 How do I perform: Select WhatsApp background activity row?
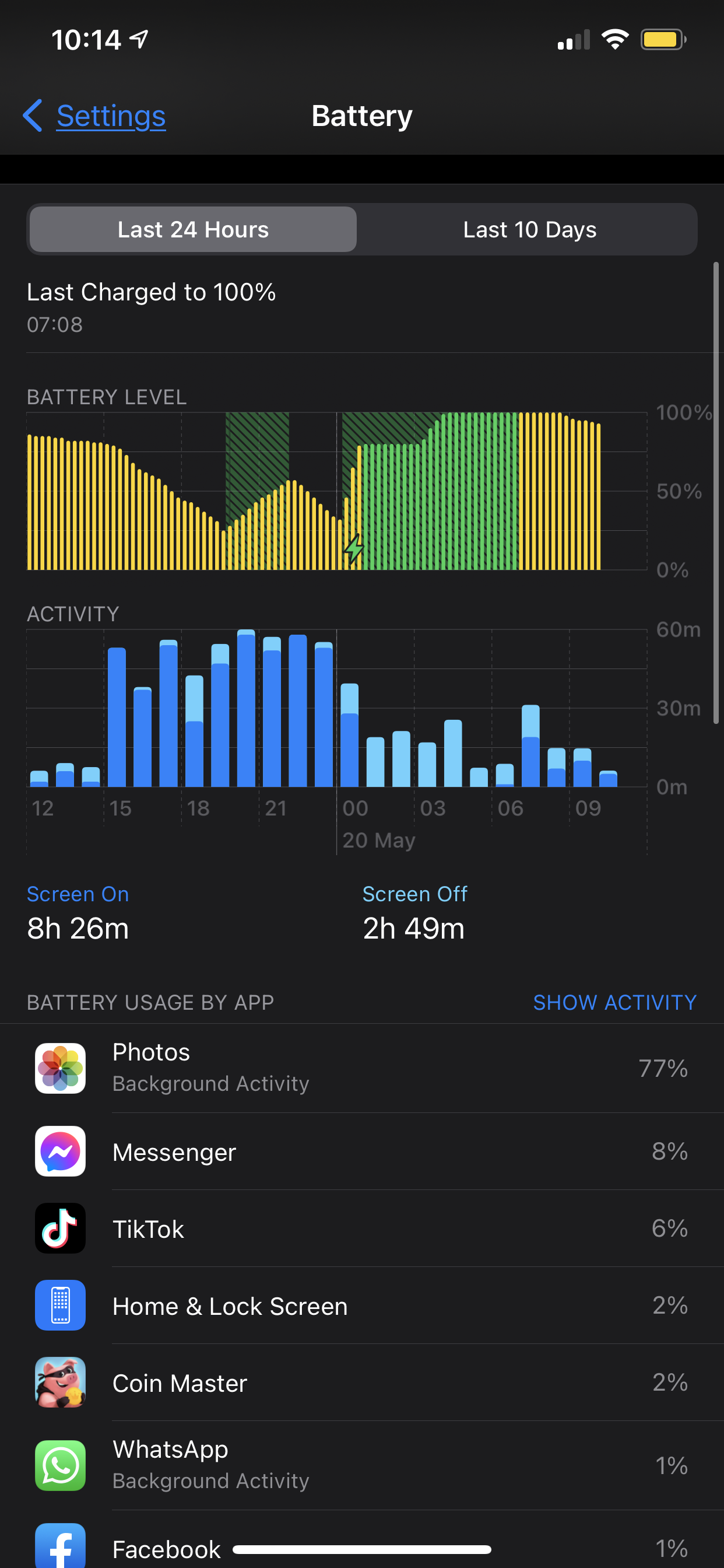[361, 1465]
